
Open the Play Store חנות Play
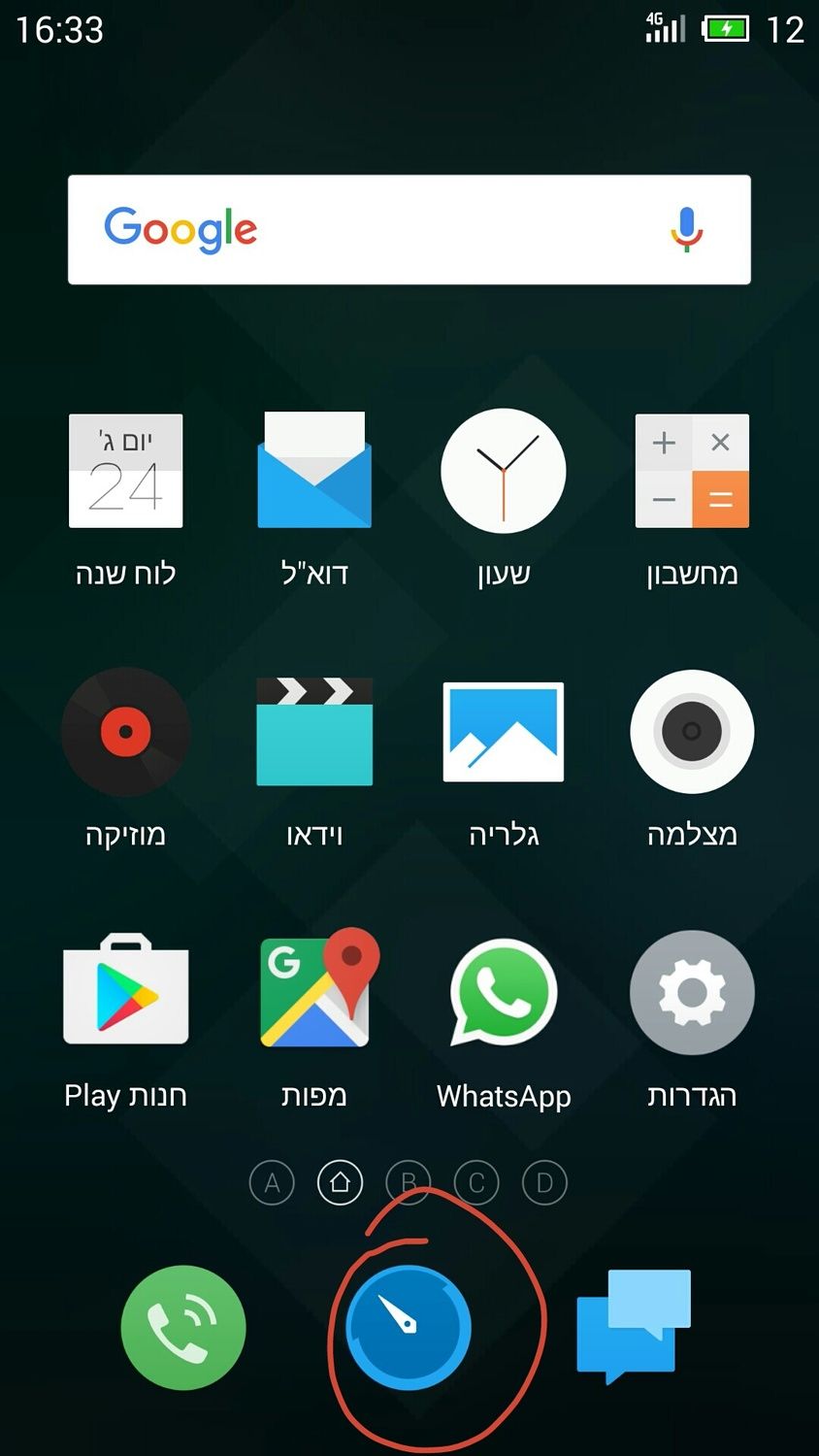click(x=126, y=990)
